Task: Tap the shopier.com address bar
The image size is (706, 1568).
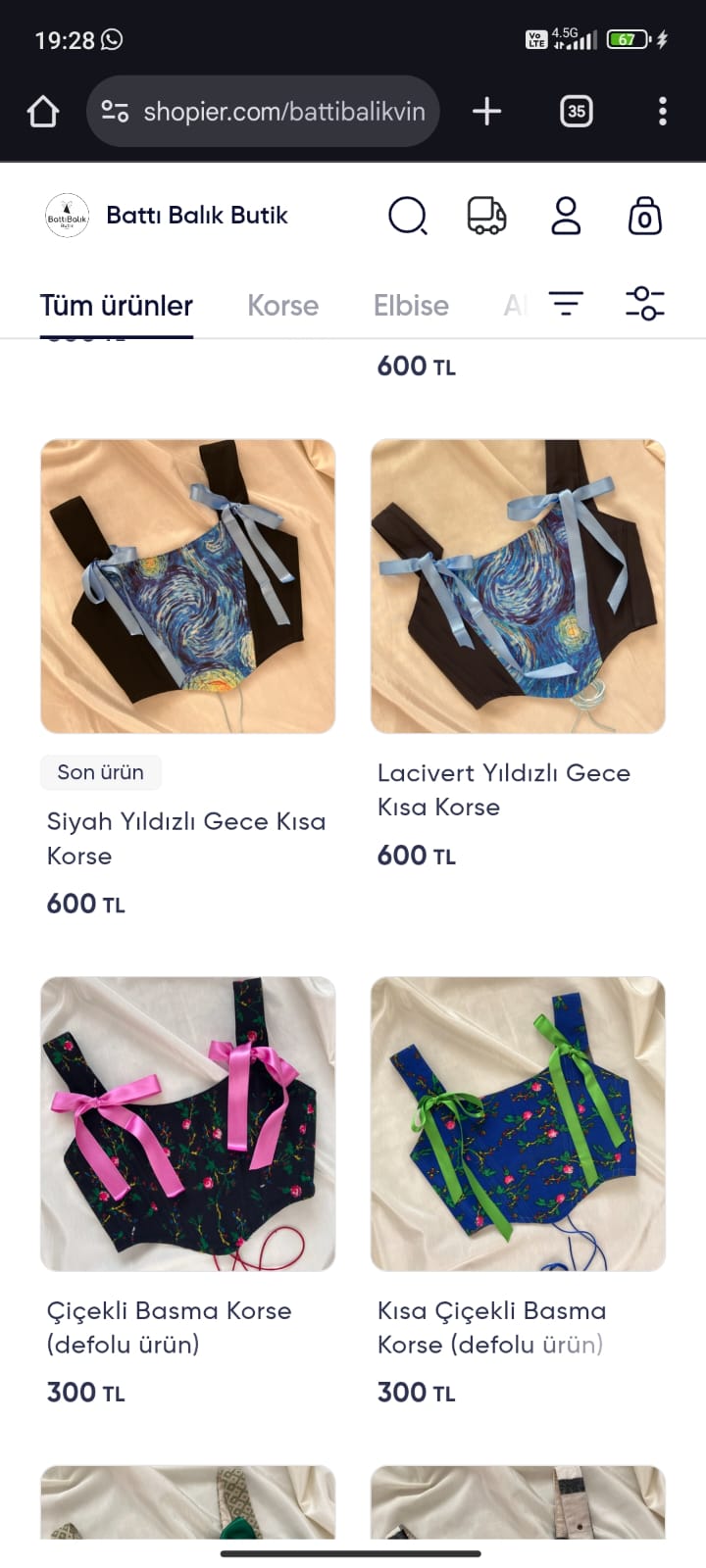Action: pyautogui.click(x=263, y=112)
